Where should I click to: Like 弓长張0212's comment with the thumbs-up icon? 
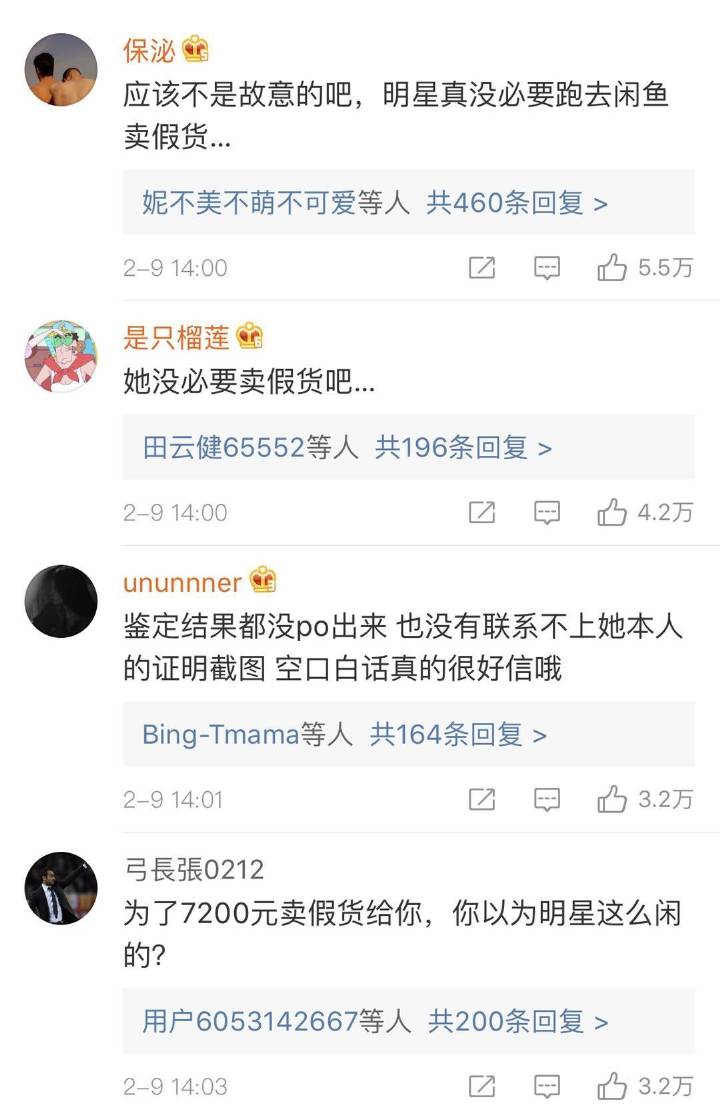click(x=611, y=1083)
